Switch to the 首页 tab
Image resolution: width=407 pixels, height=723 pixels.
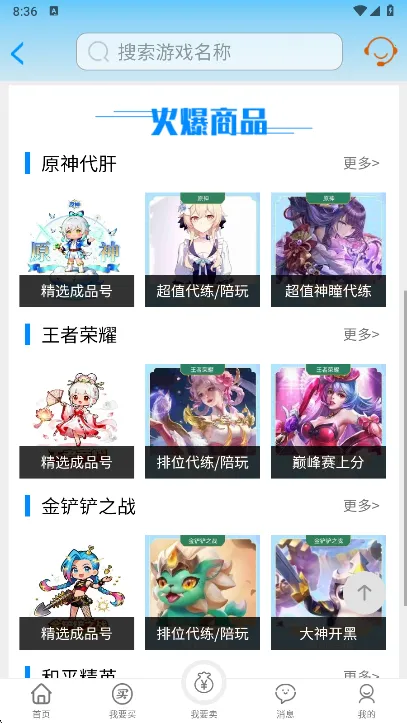point(41,701)
